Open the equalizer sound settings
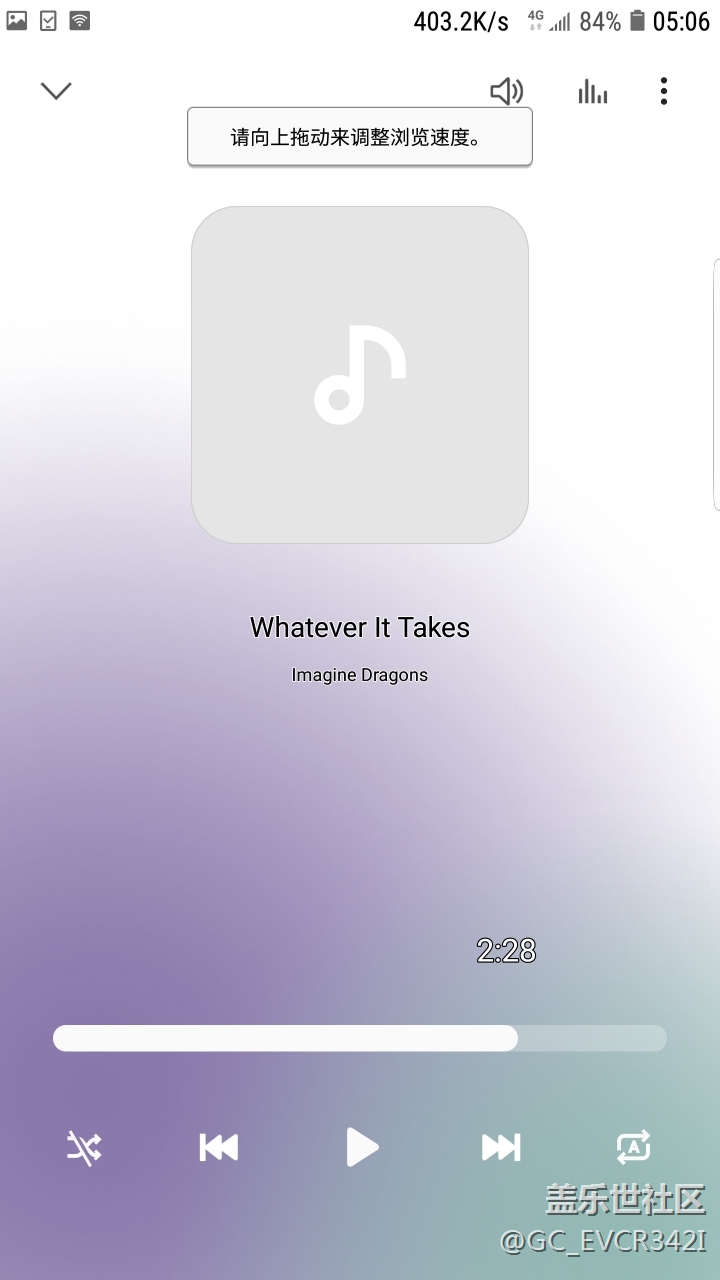Viewport: 720px width, 1280px height. click(x=592, y=92)
